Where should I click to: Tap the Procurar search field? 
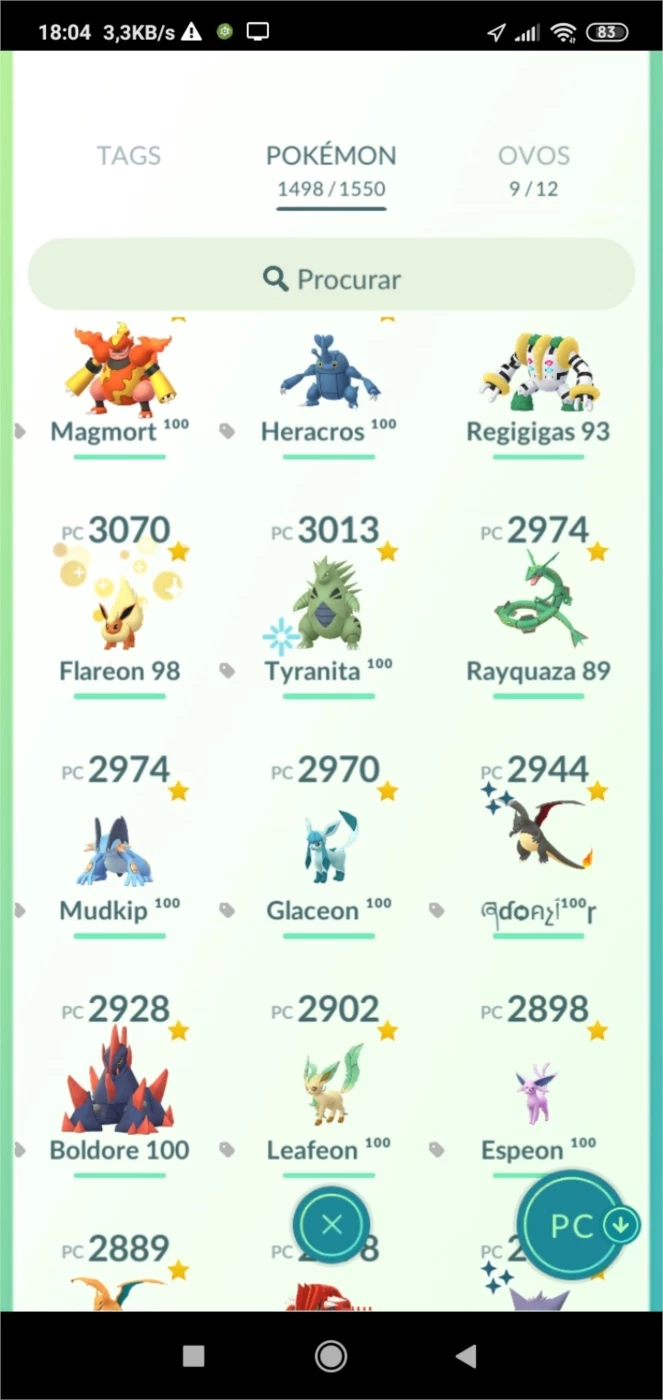331,278
